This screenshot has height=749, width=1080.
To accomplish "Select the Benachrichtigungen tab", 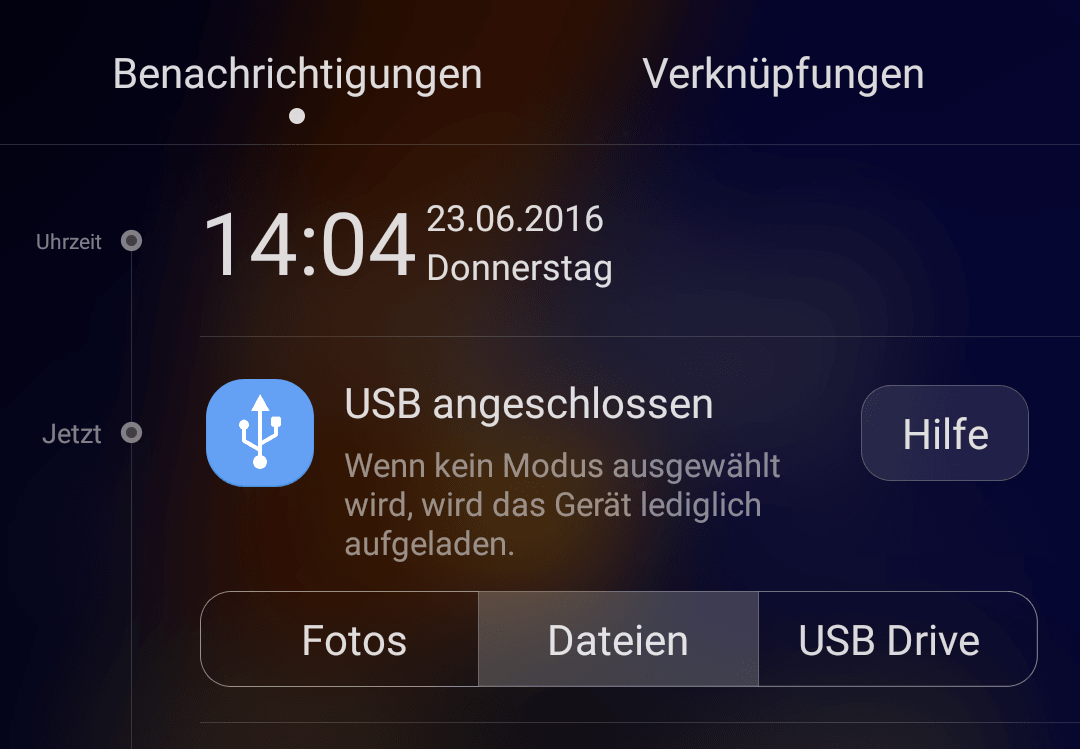I will tap(297, 75).
